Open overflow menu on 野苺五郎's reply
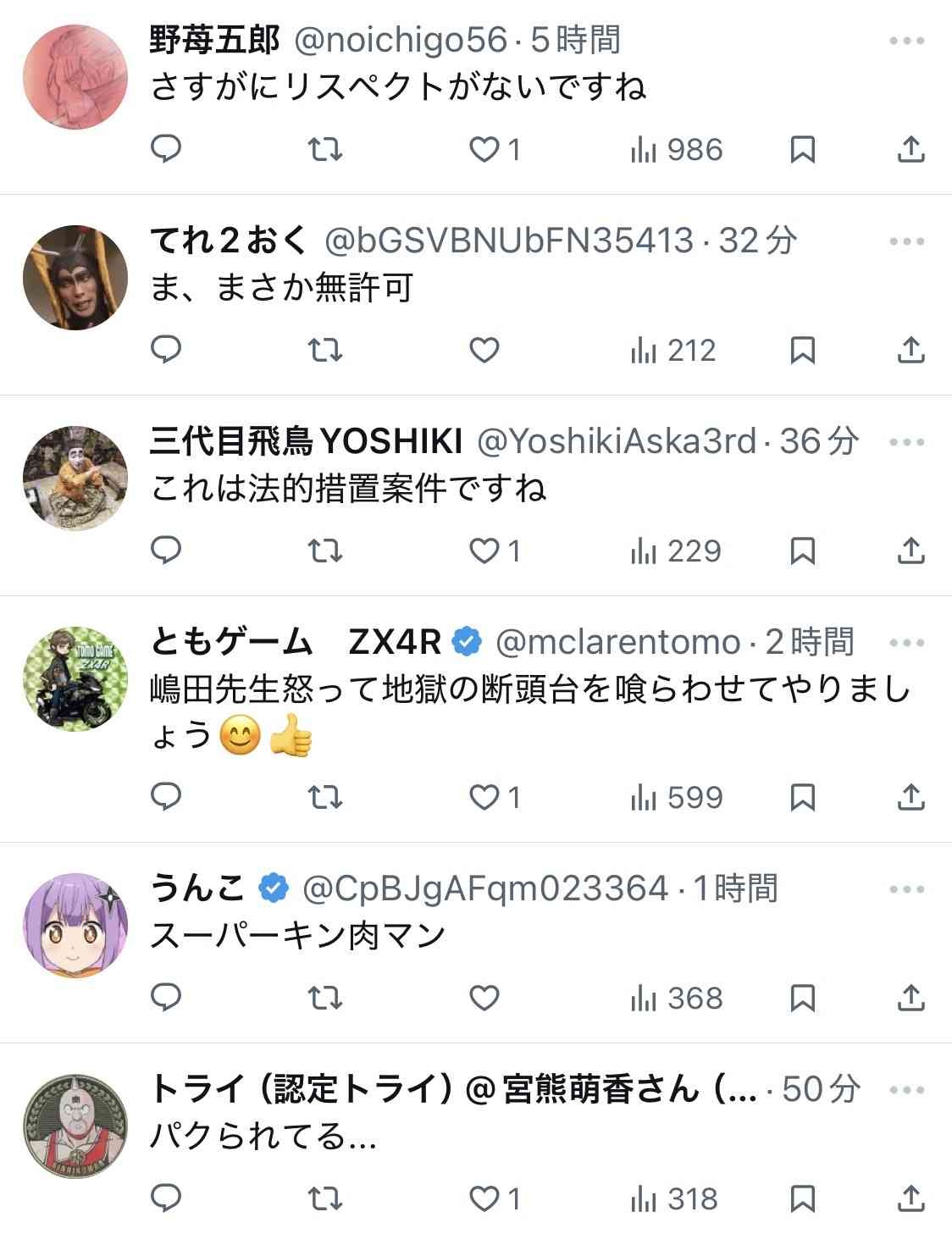This screenshot has width=952, height=1234. [x=906, y=41]
